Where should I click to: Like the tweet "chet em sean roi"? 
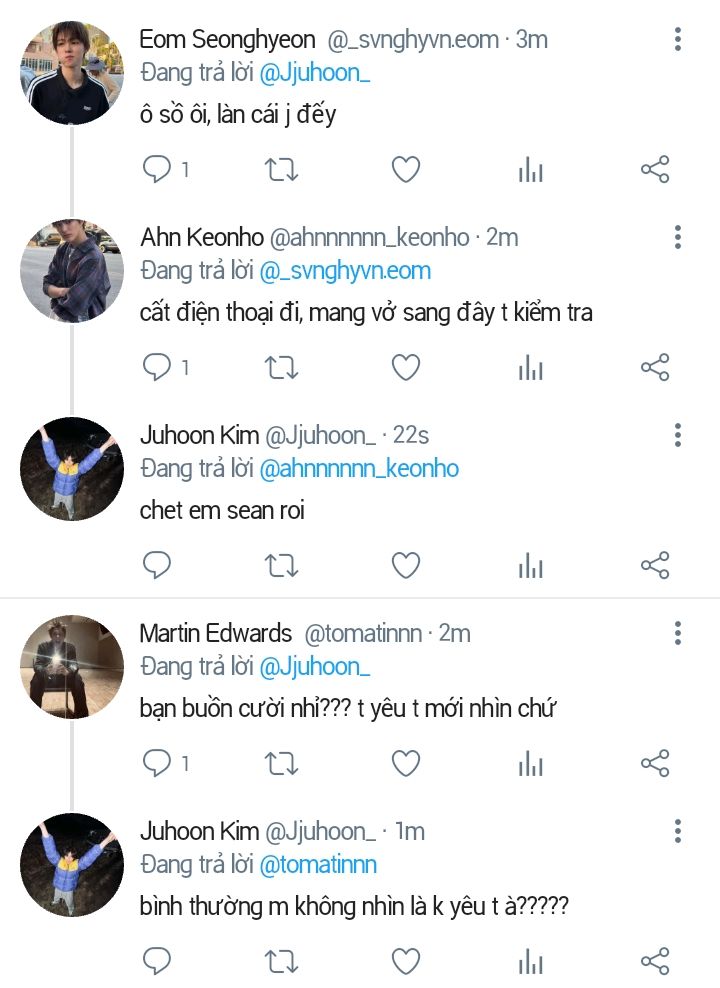click(x=405, y=566)
